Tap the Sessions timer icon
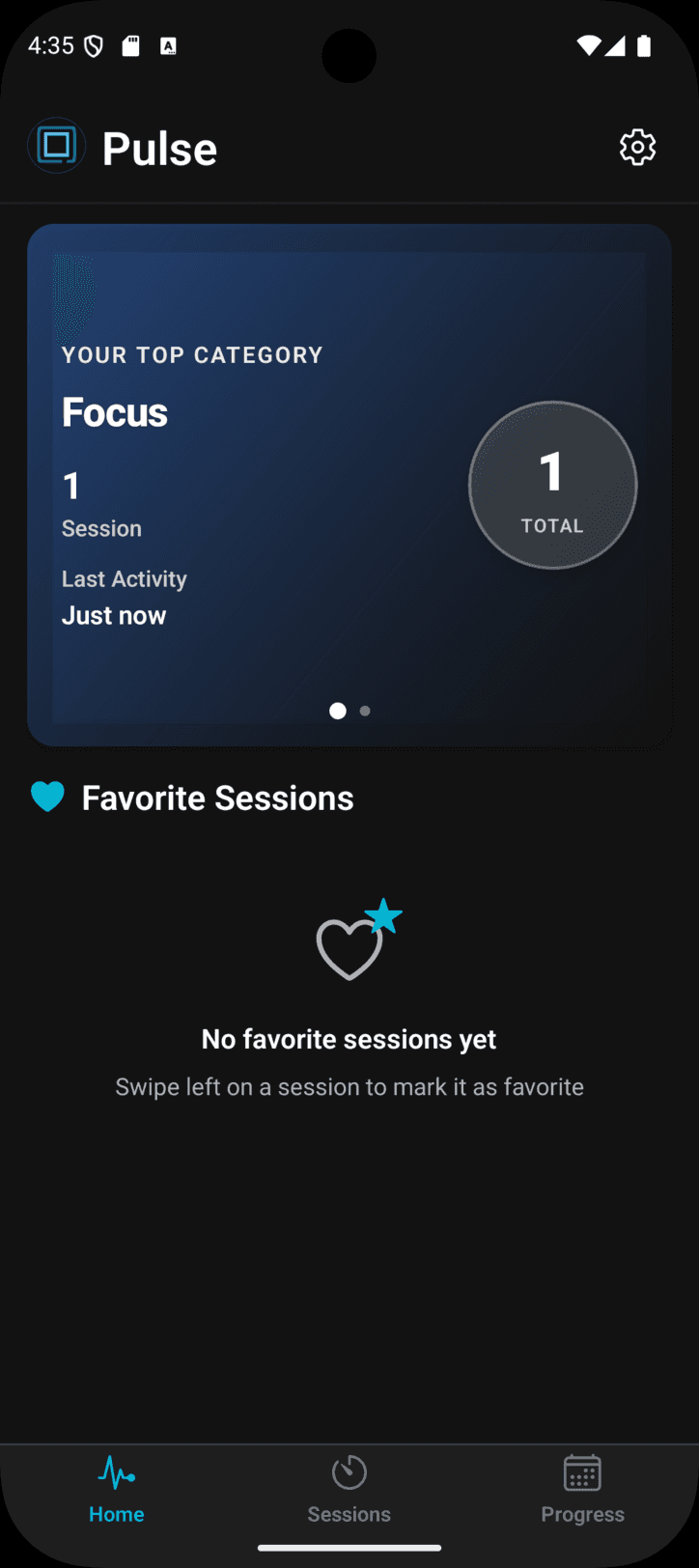The height and width of the screenshot is (1568, 699). pyautogui.click(x=349, y=1474)
